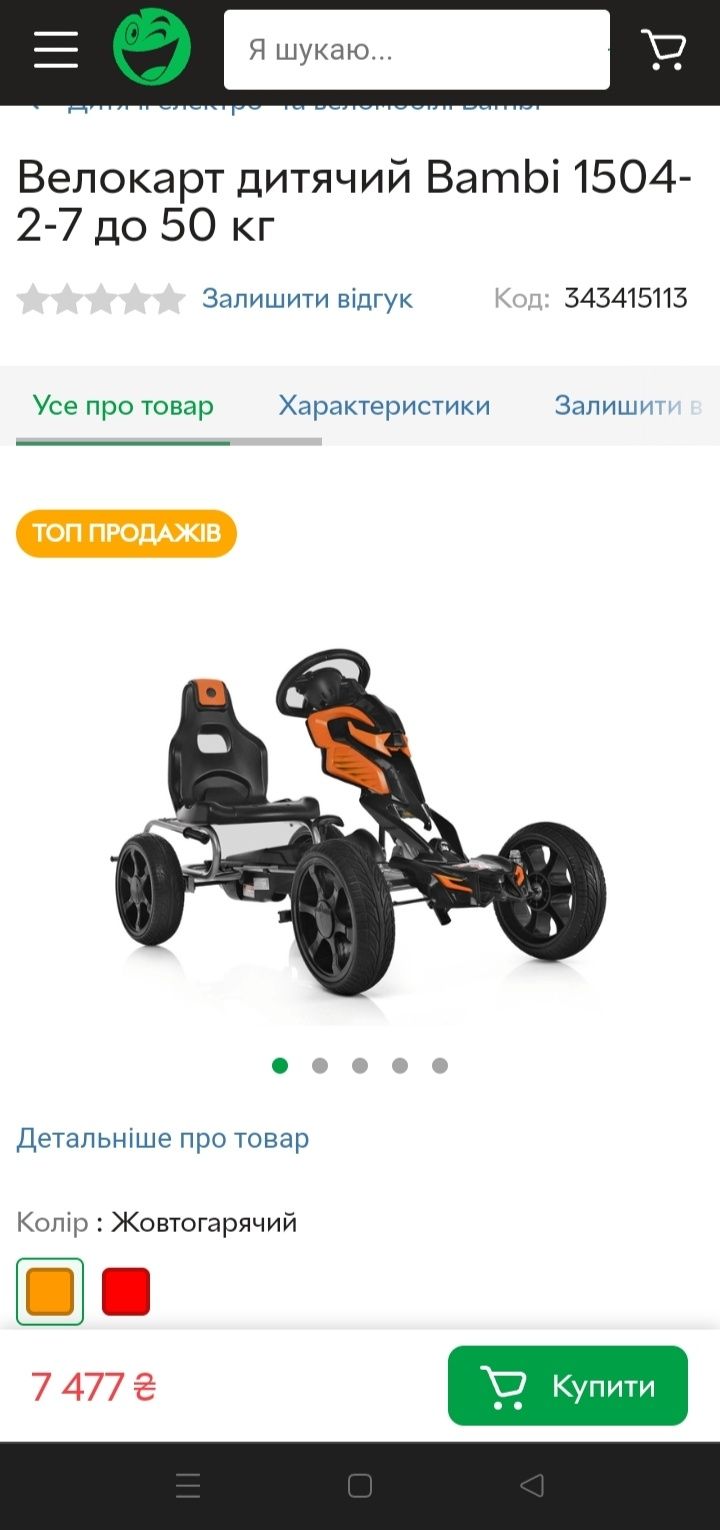Tap the Rozetka smiley logo home button
Image resolution: width=720 pixels, height=1530 pixels.
point(152,49)
